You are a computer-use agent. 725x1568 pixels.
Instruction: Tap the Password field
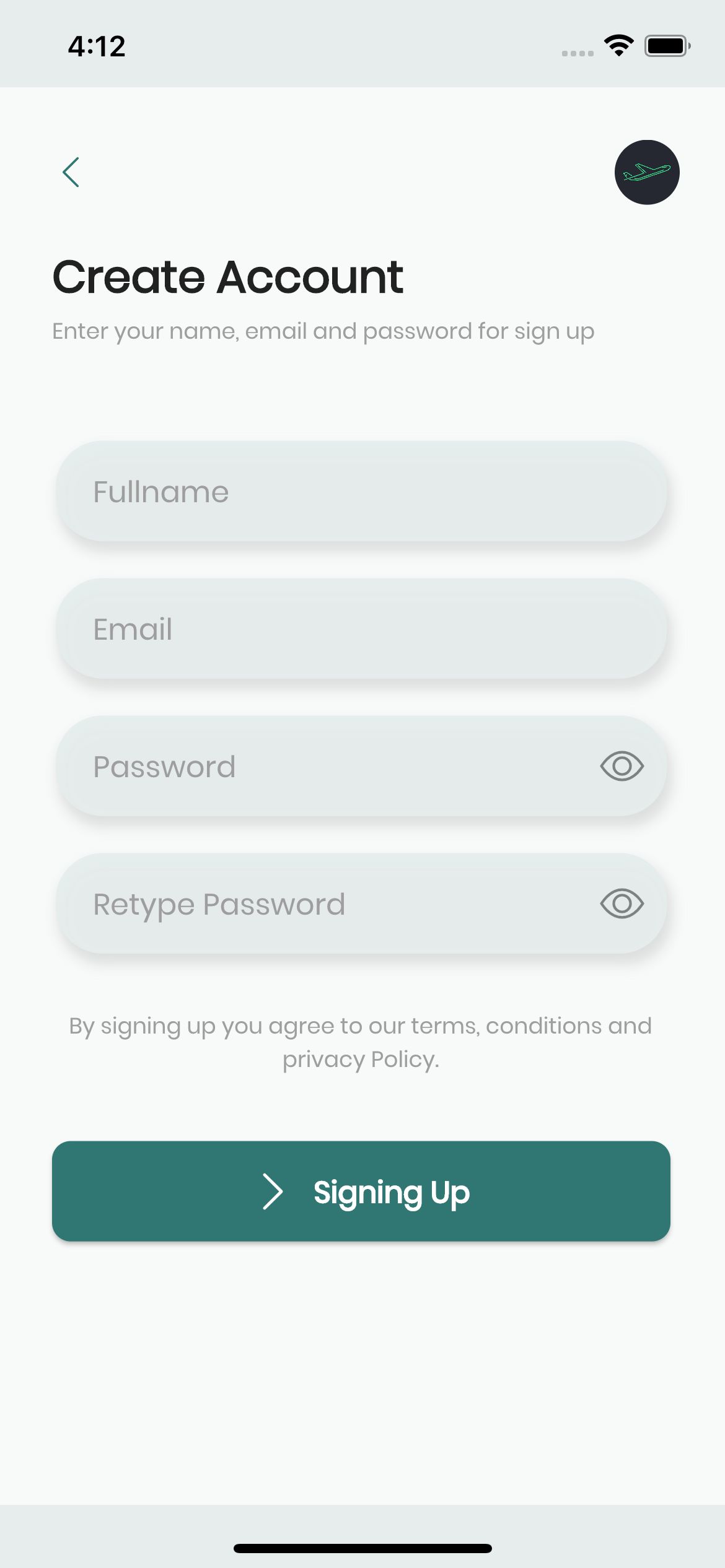(361, 767)
